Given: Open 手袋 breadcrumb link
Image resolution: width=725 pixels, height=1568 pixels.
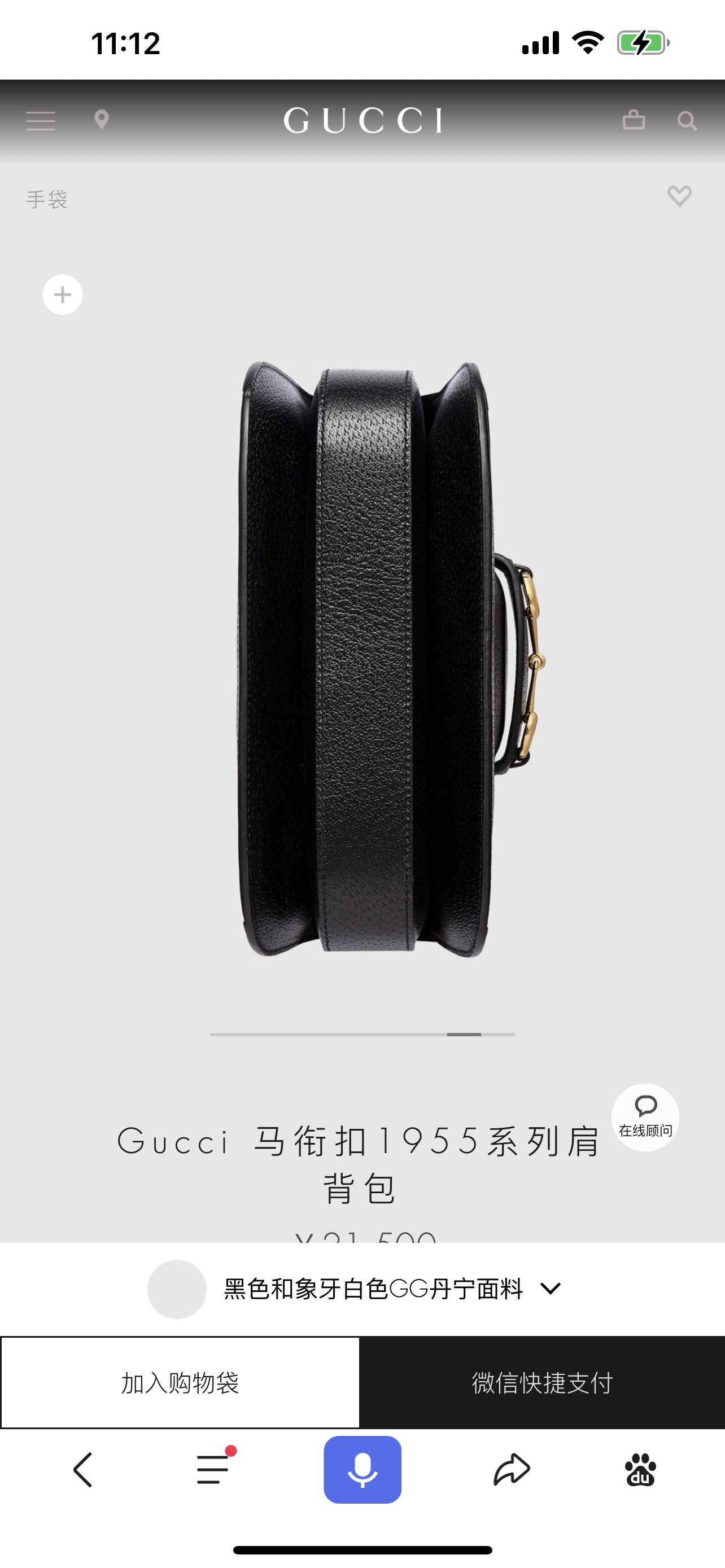Looking at the screenshot, I should point(47,199).
